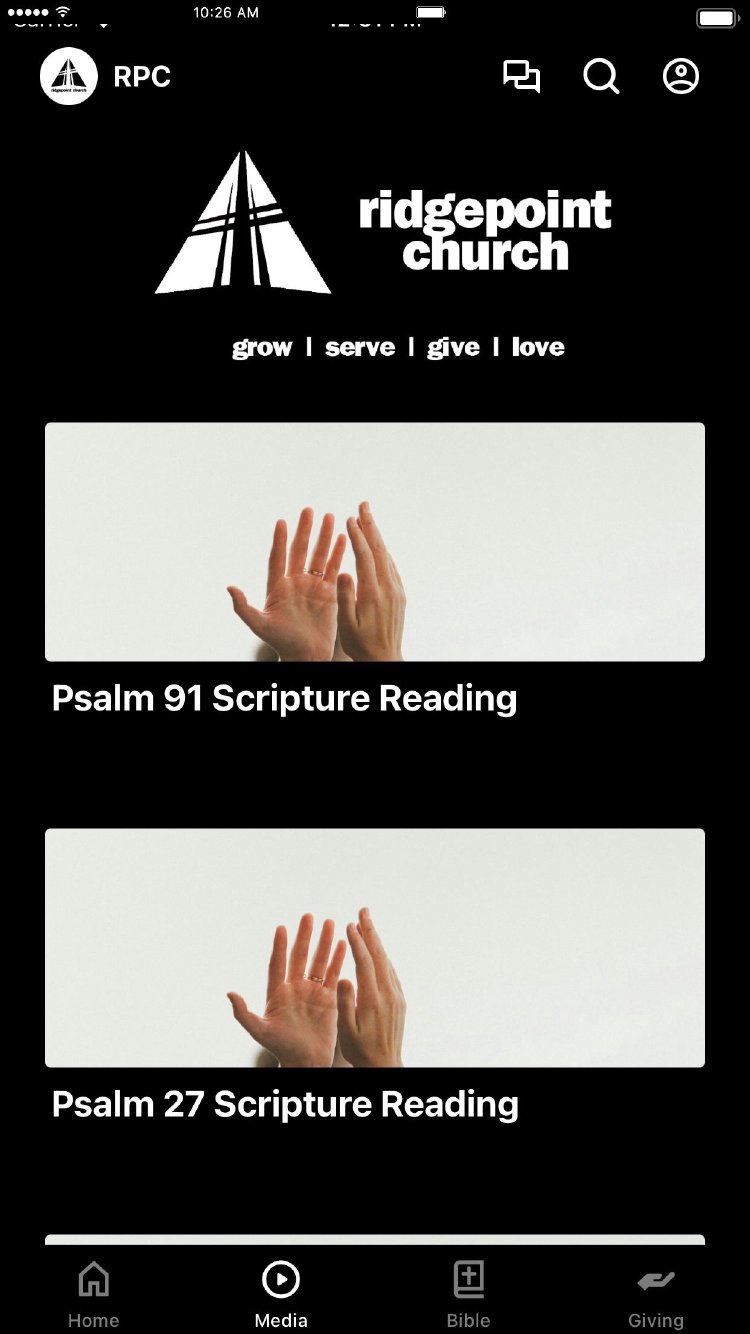
Task: Go to the Bible tab
Action: 468,1293
